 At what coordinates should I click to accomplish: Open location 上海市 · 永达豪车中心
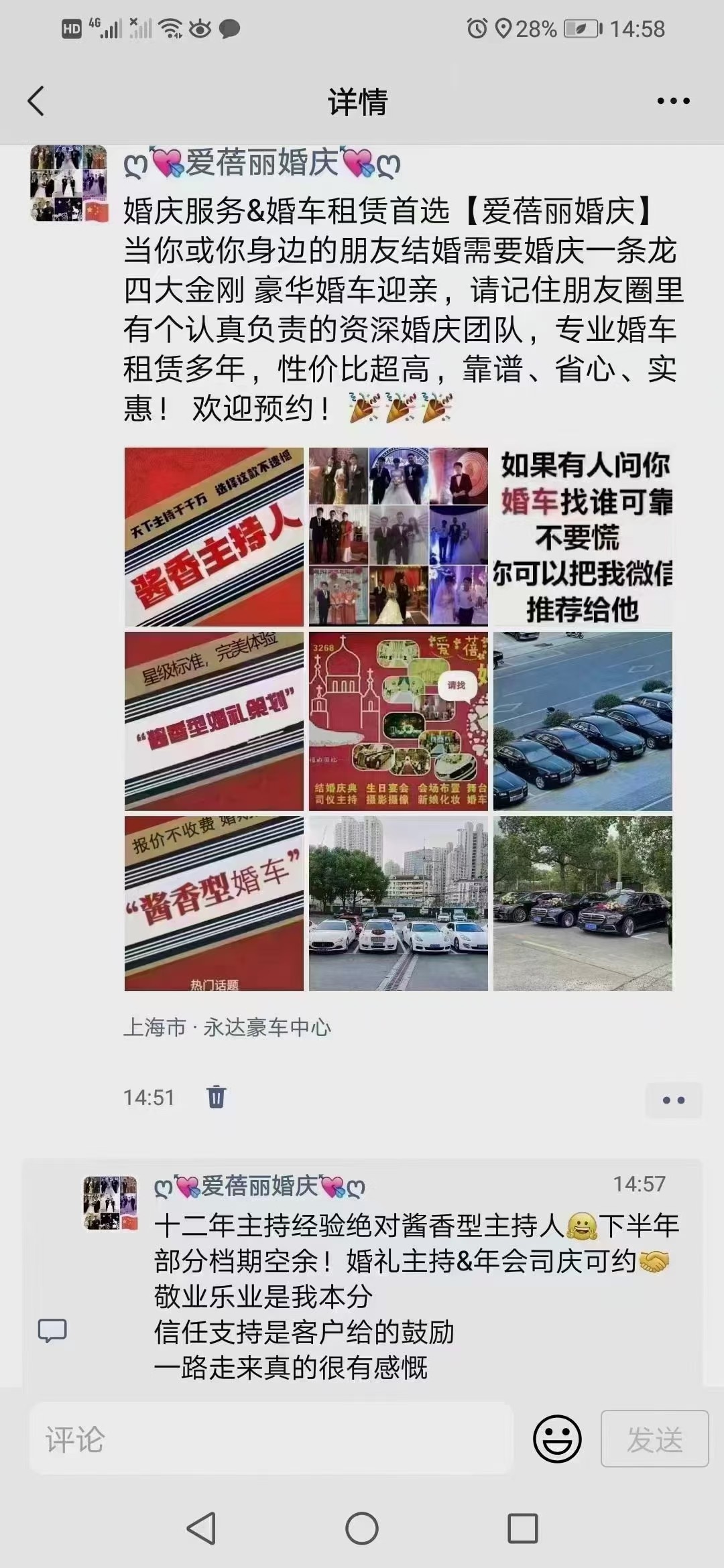click(x=227, y=1027)
